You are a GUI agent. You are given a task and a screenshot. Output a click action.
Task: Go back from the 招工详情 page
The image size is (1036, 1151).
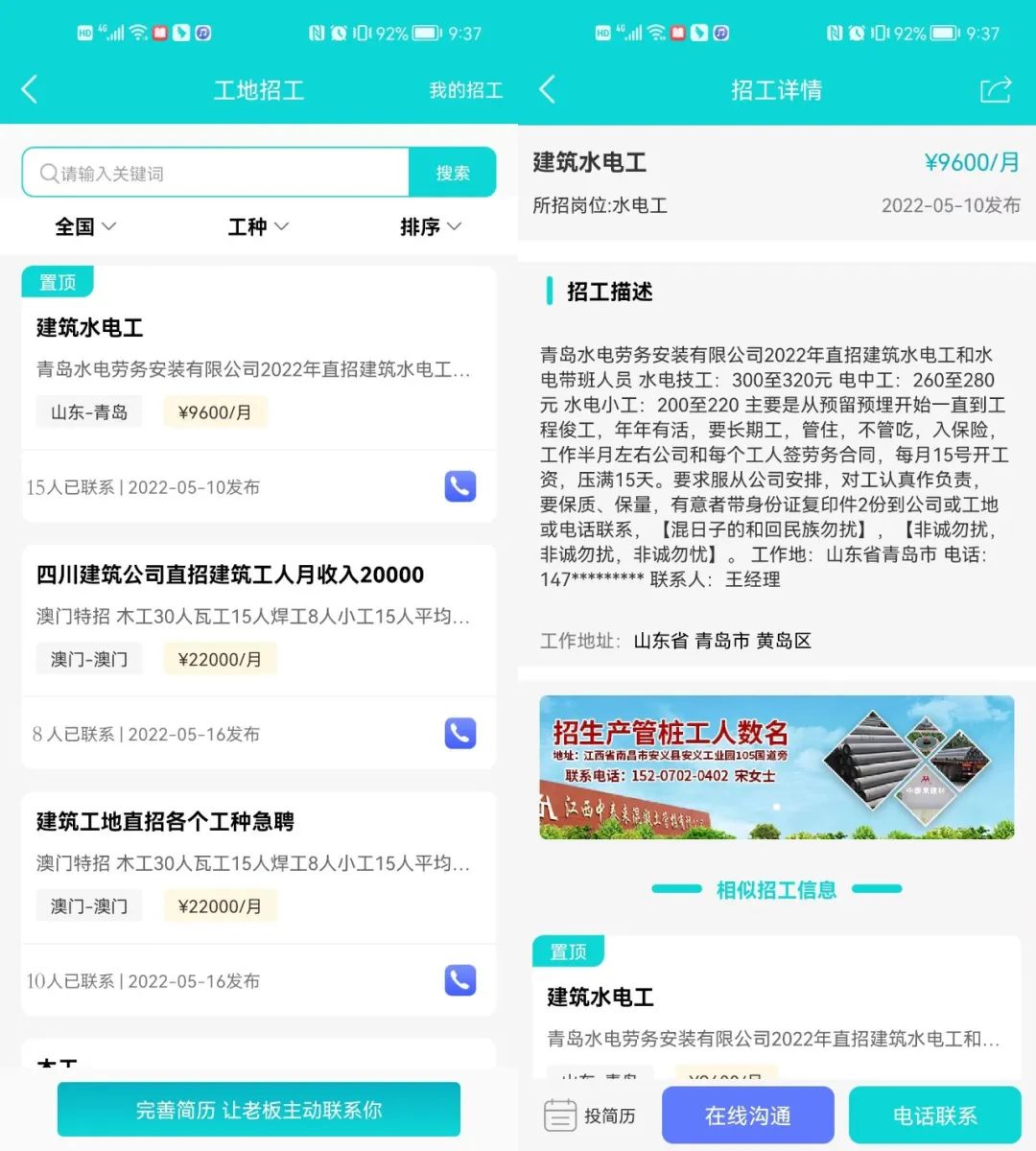tap(548, 90)
